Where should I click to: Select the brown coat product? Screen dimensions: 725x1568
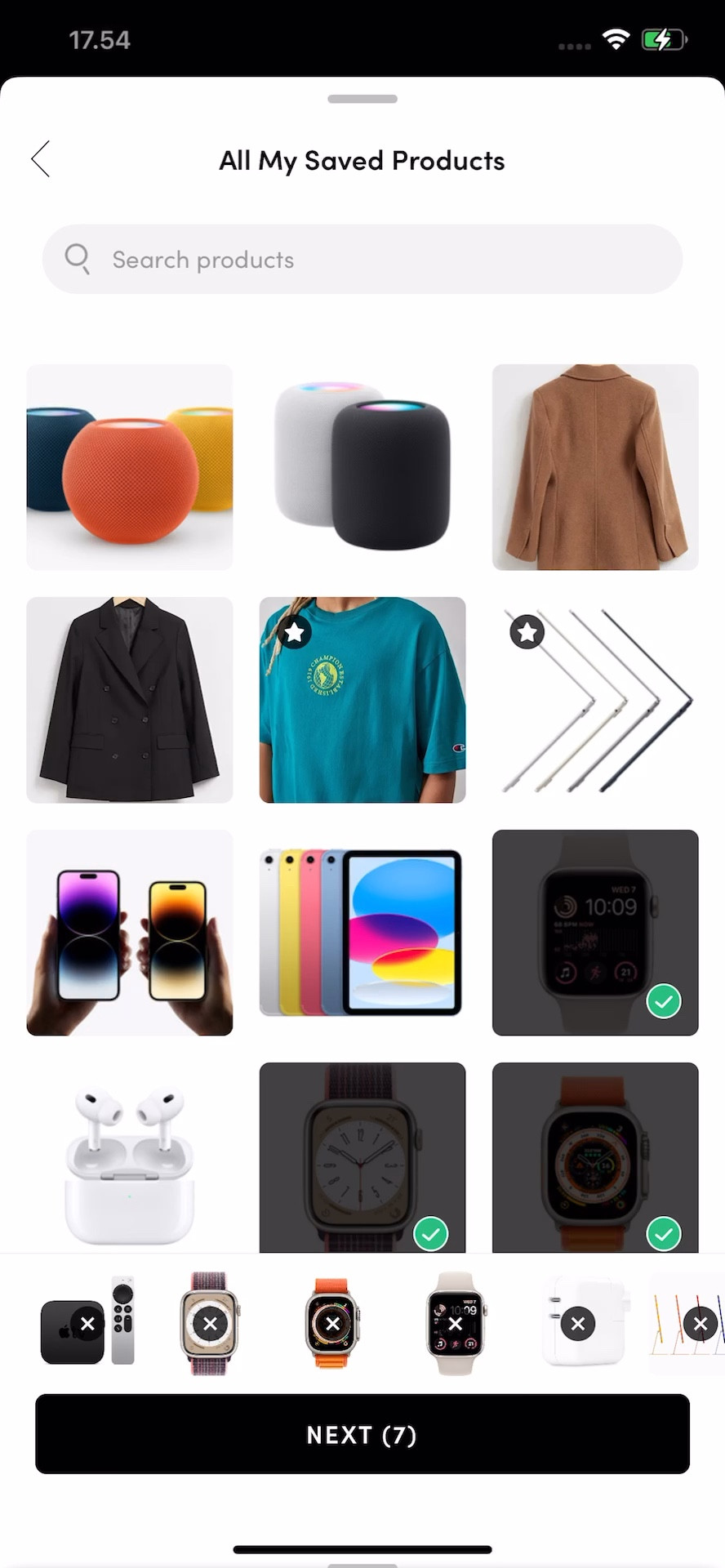coord(594,467)
